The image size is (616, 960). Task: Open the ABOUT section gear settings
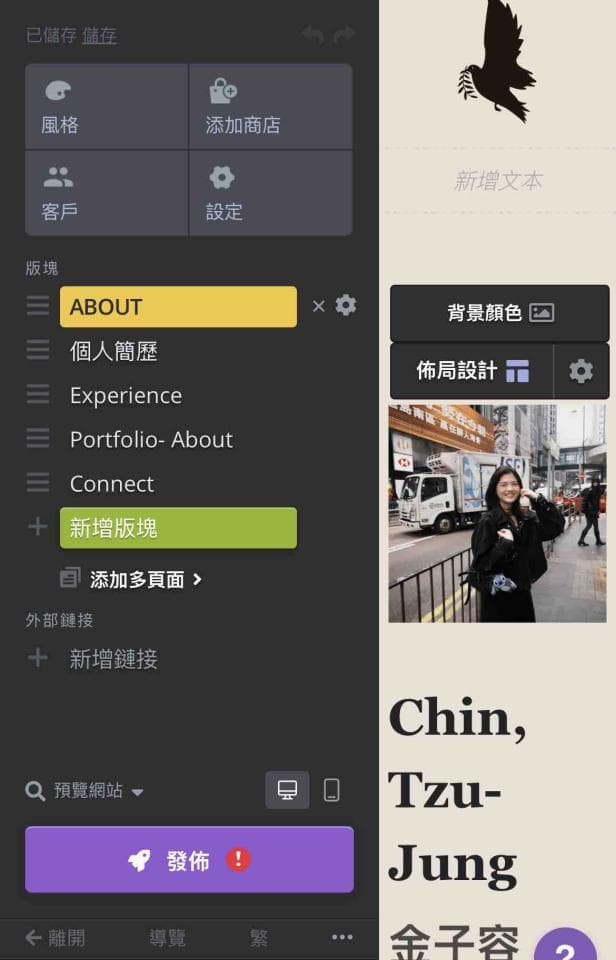[346, 305]
